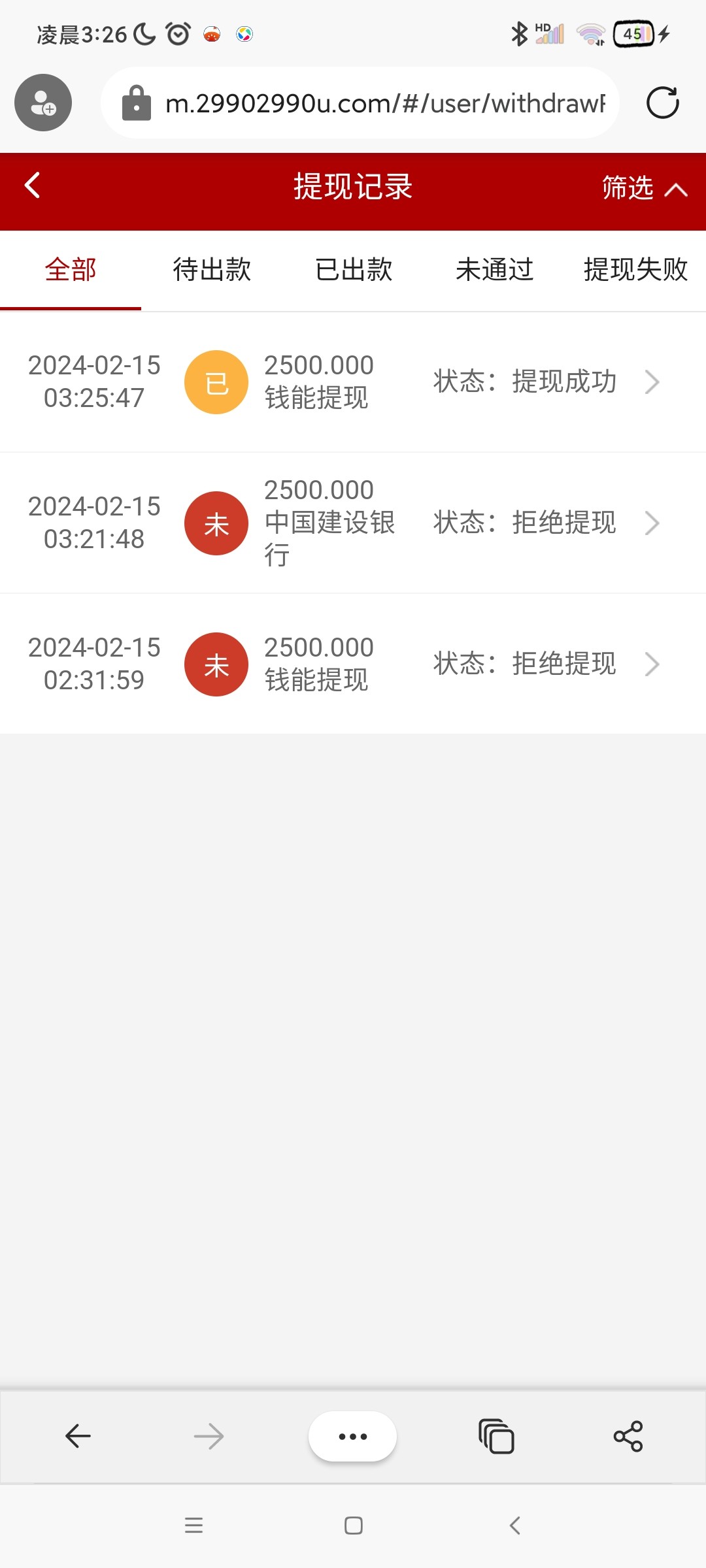Show the 未通过 tab
This screenshot has width=706, height=1568.
click(x=495, y=270)
